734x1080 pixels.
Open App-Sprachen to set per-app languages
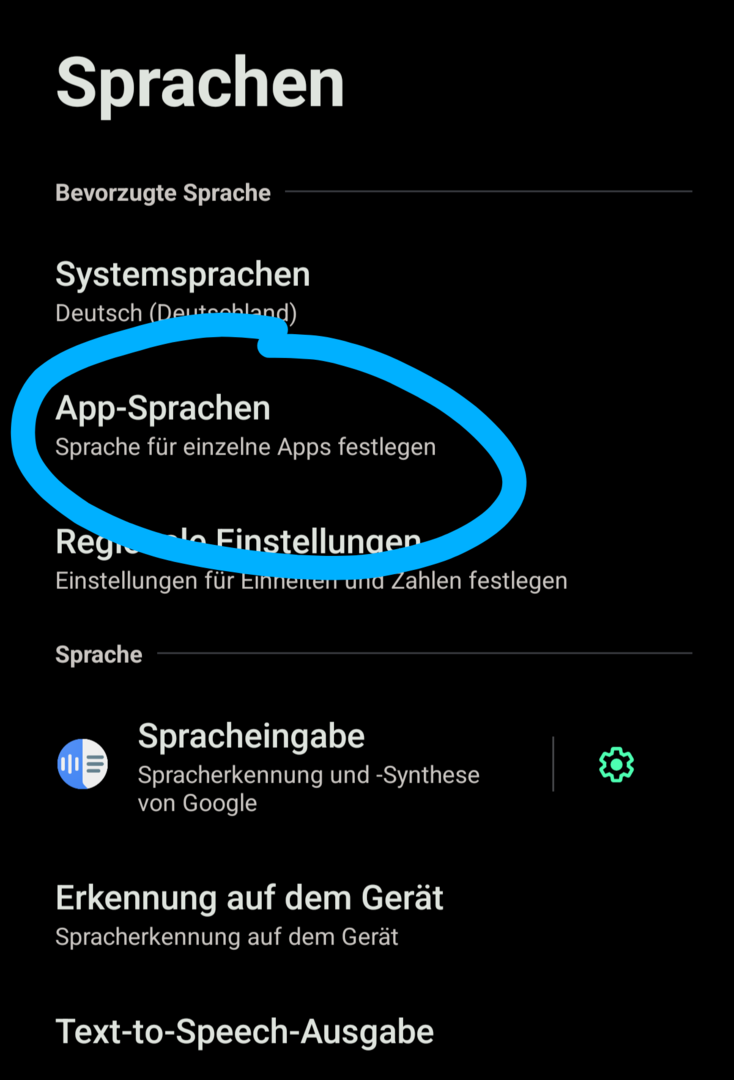tap(245, 425)
